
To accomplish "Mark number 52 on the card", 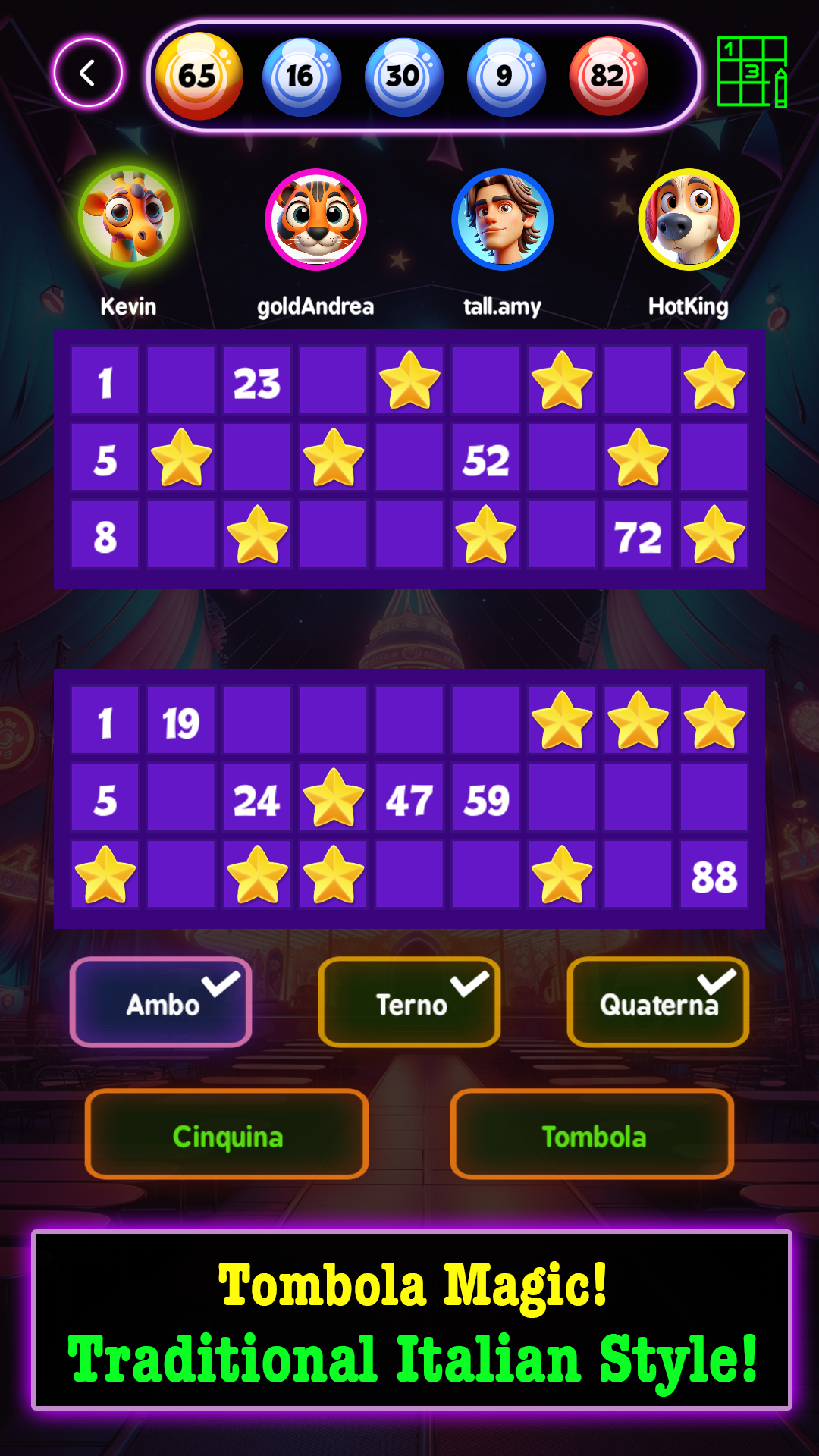I will click(485, 459).
